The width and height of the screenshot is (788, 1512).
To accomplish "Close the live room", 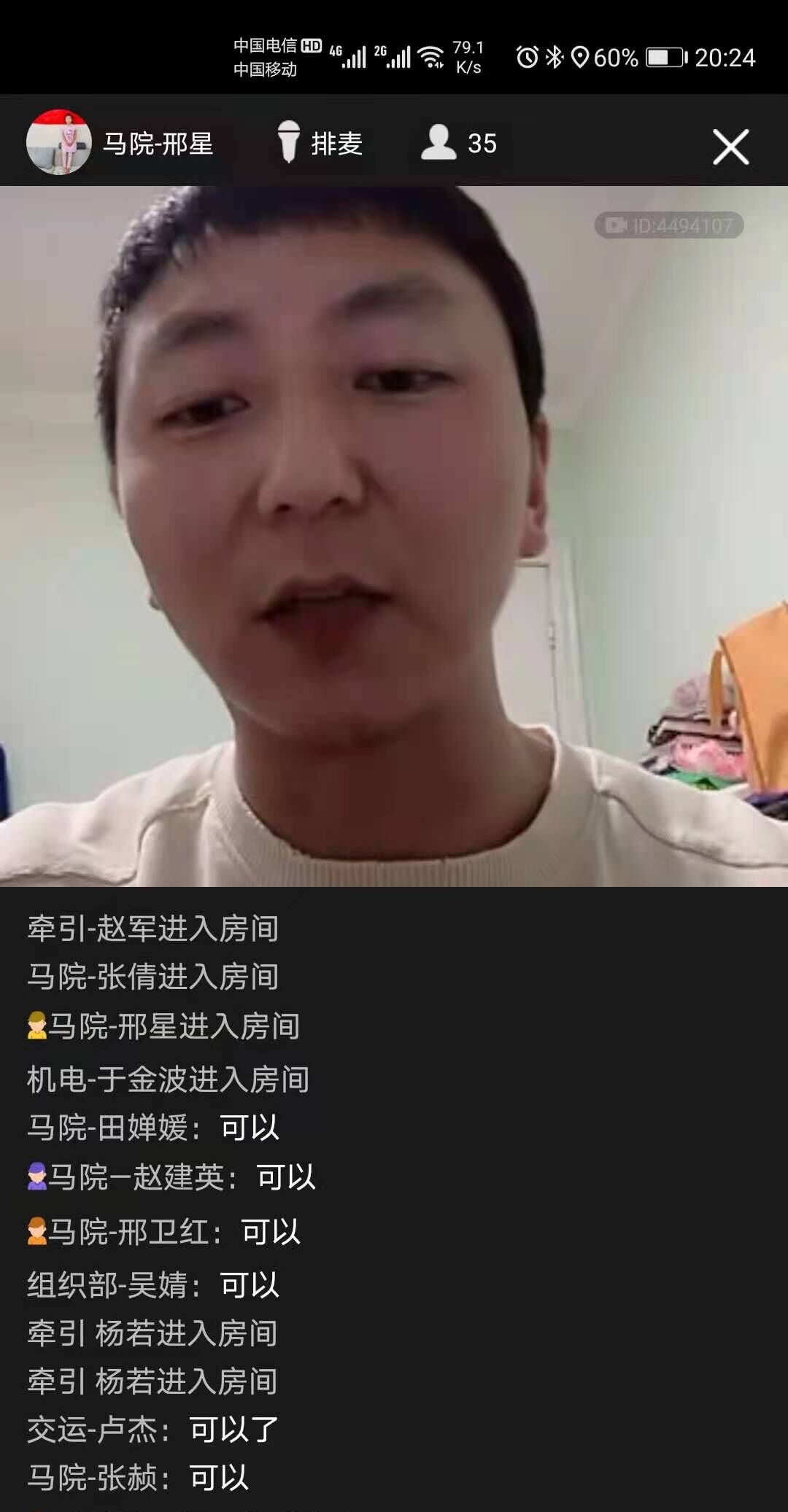I will point(730,147).
